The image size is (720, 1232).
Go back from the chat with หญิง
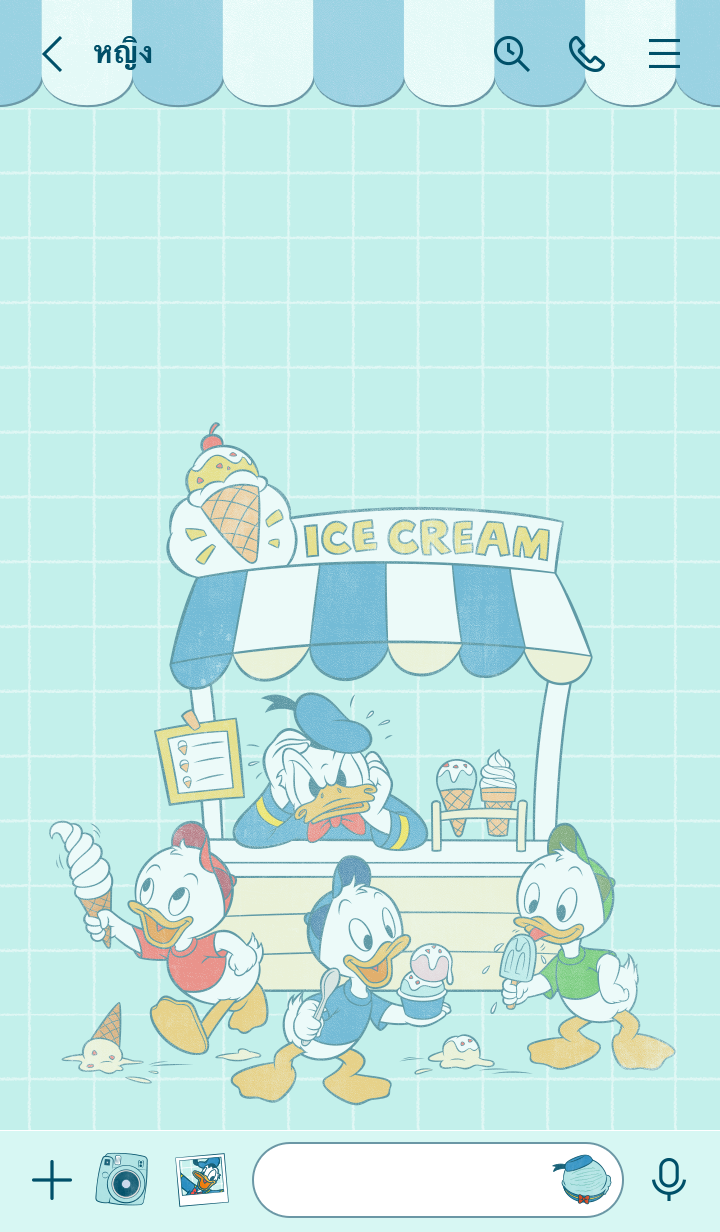click(52, 54)
